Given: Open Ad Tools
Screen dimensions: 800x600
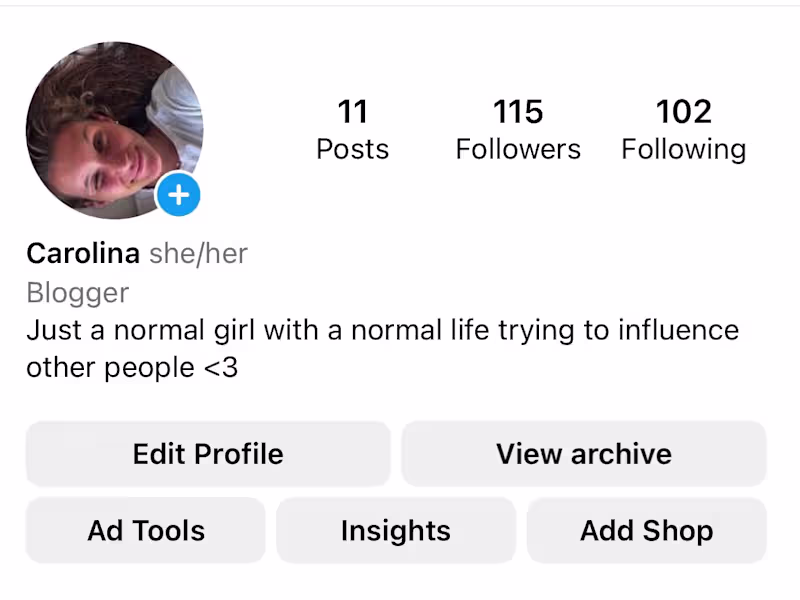Looking at the screenshot, I should 146,530.
